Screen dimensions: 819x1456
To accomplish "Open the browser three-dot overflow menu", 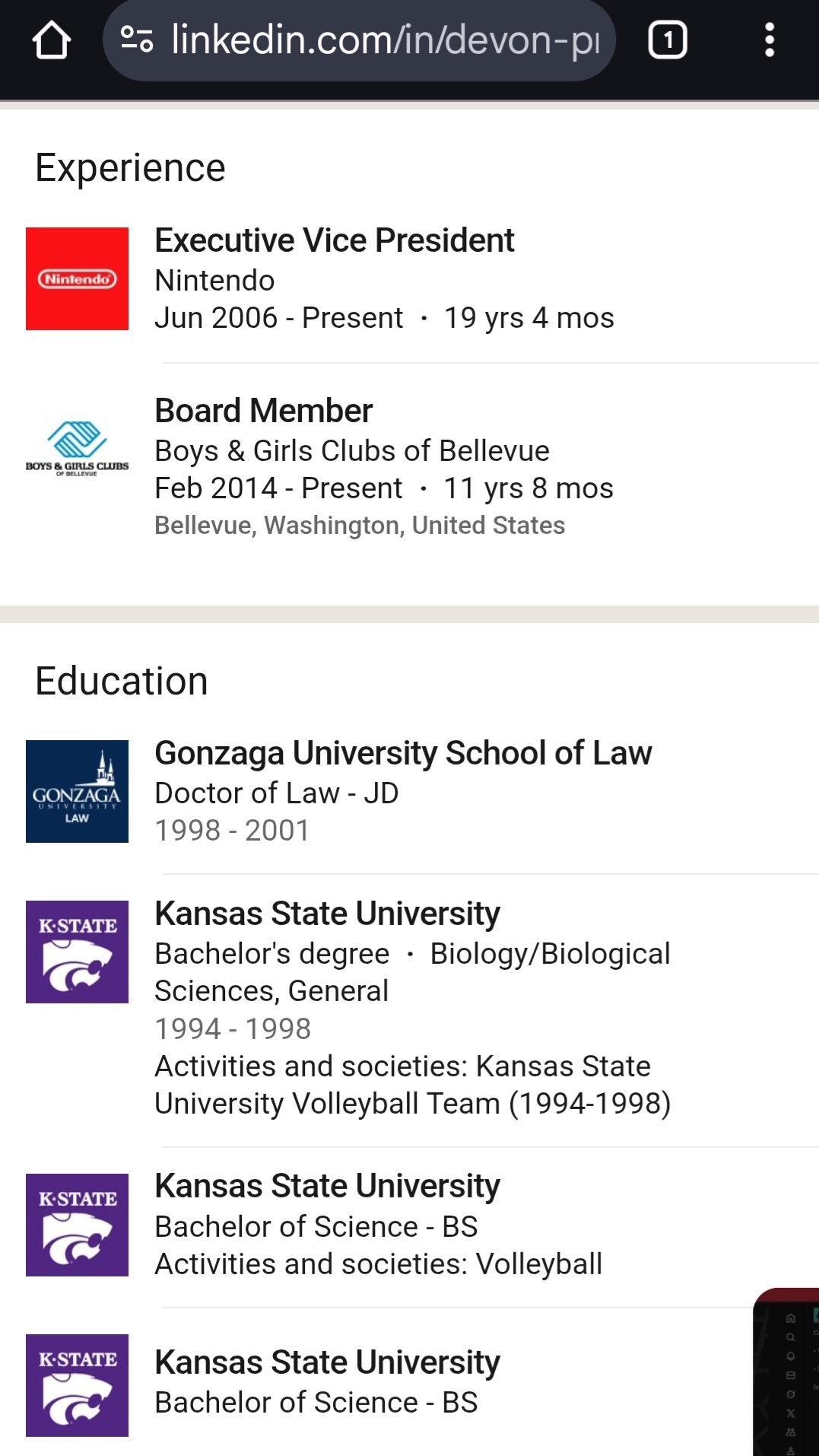I will pos(770,40).
